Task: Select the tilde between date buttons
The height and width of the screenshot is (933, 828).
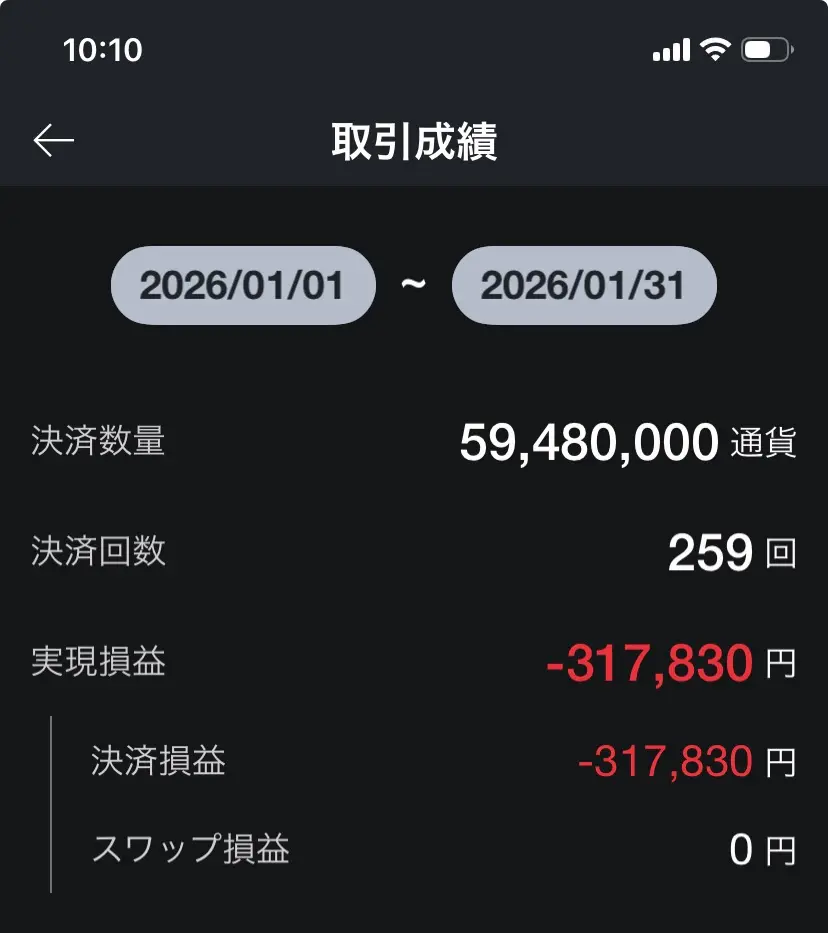Action: (414, 285)
